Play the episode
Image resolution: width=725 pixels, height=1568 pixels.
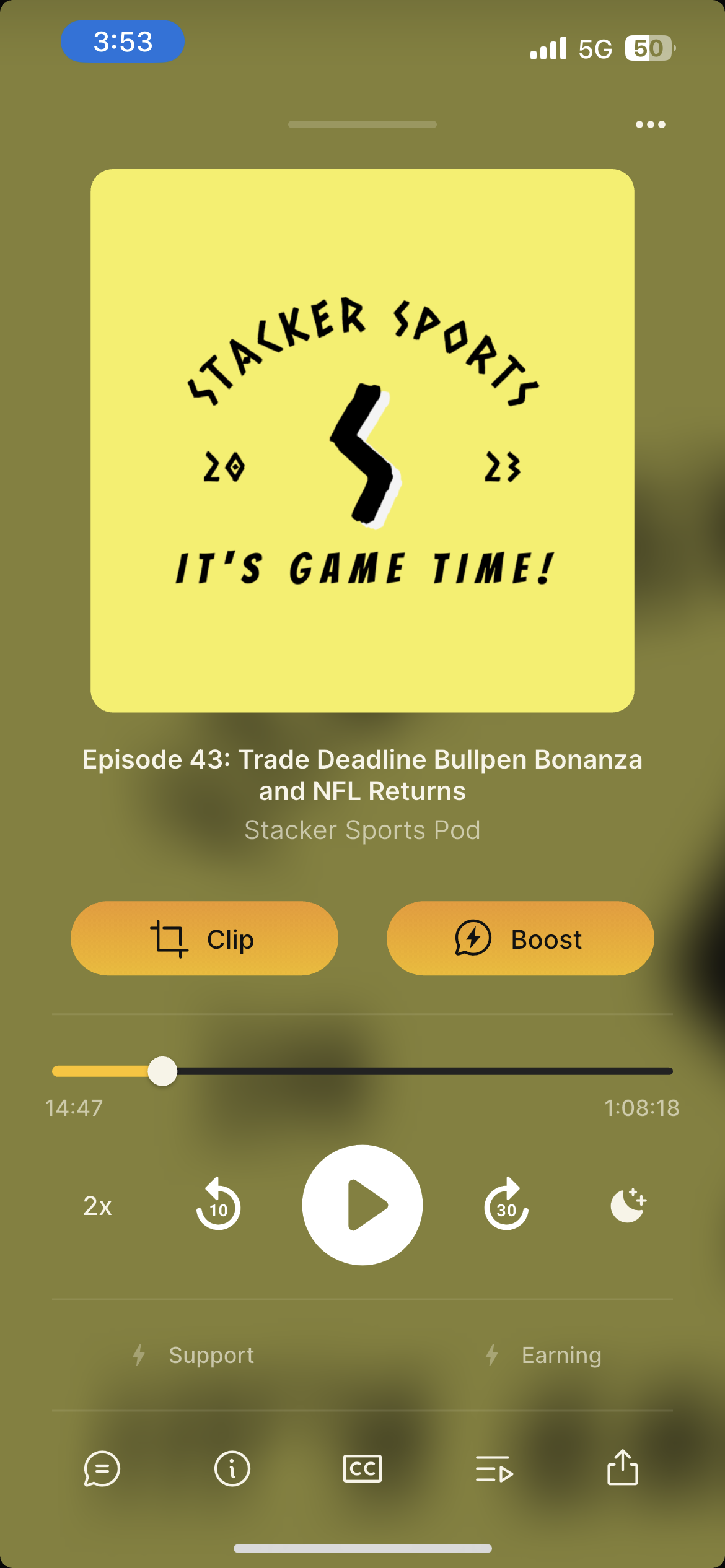pos(362,1205)
